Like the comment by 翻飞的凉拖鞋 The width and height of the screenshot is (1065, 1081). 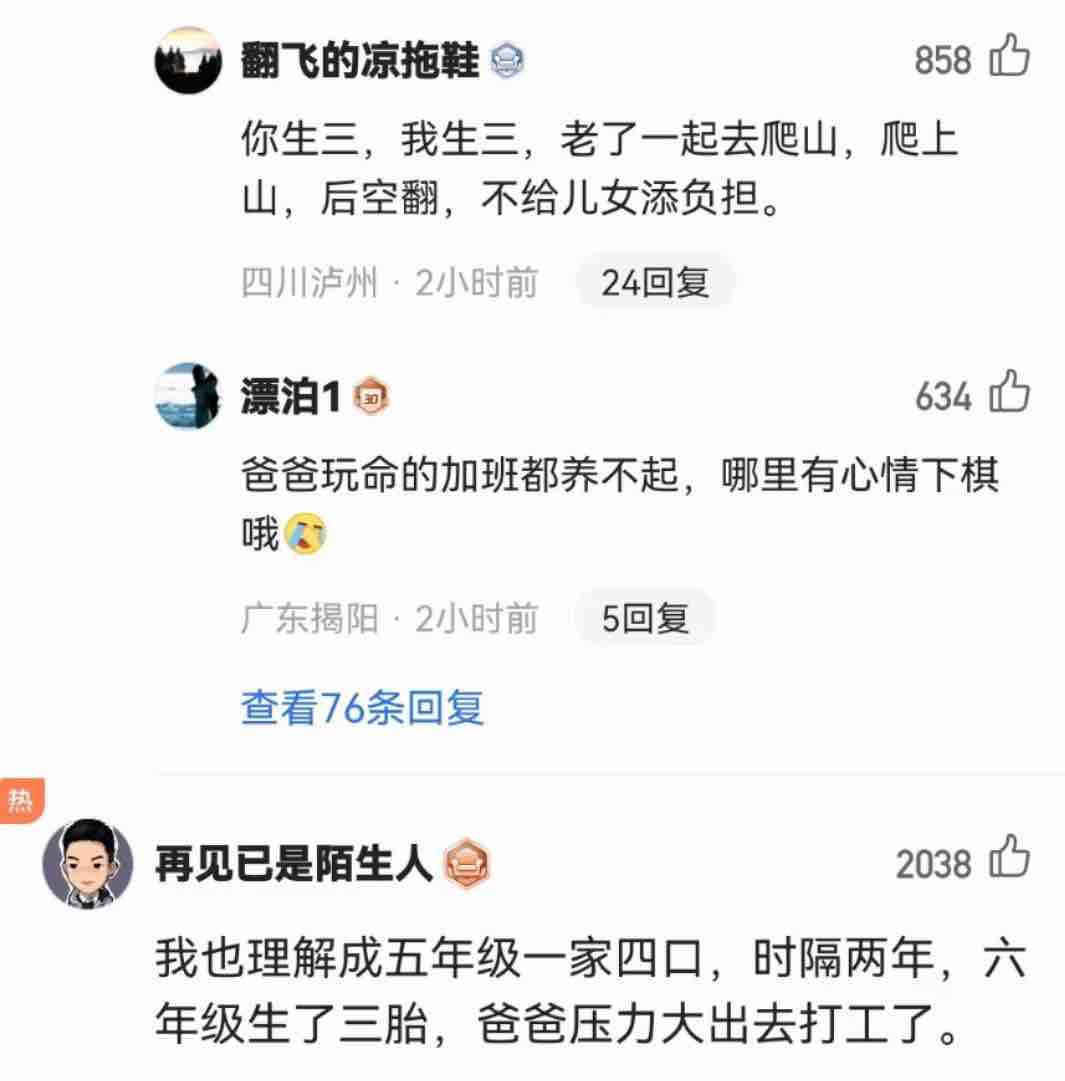1009,56
